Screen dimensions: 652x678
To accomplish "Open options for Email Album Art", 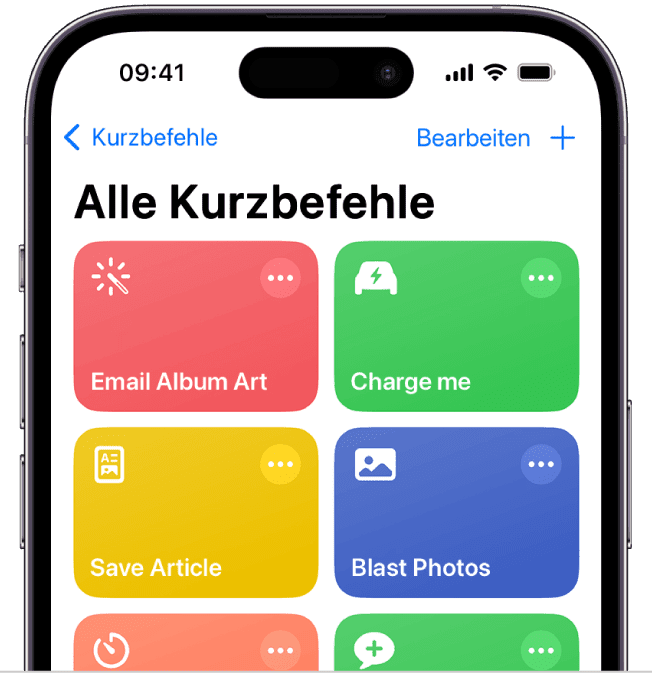I will point(280,278).
